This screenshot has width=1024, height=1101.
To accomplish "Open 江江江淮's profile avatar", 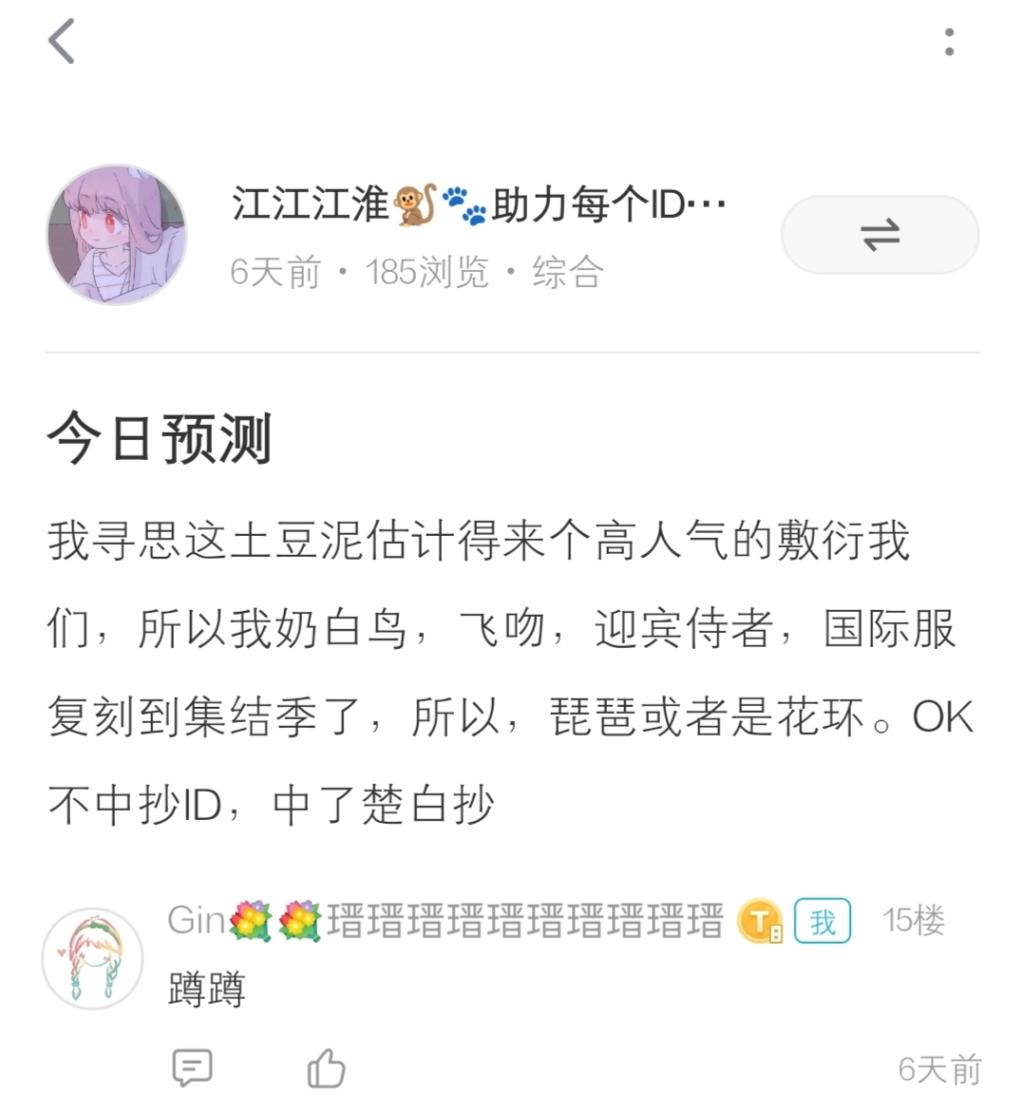I will pyautogui.click(x=117, y=235).
